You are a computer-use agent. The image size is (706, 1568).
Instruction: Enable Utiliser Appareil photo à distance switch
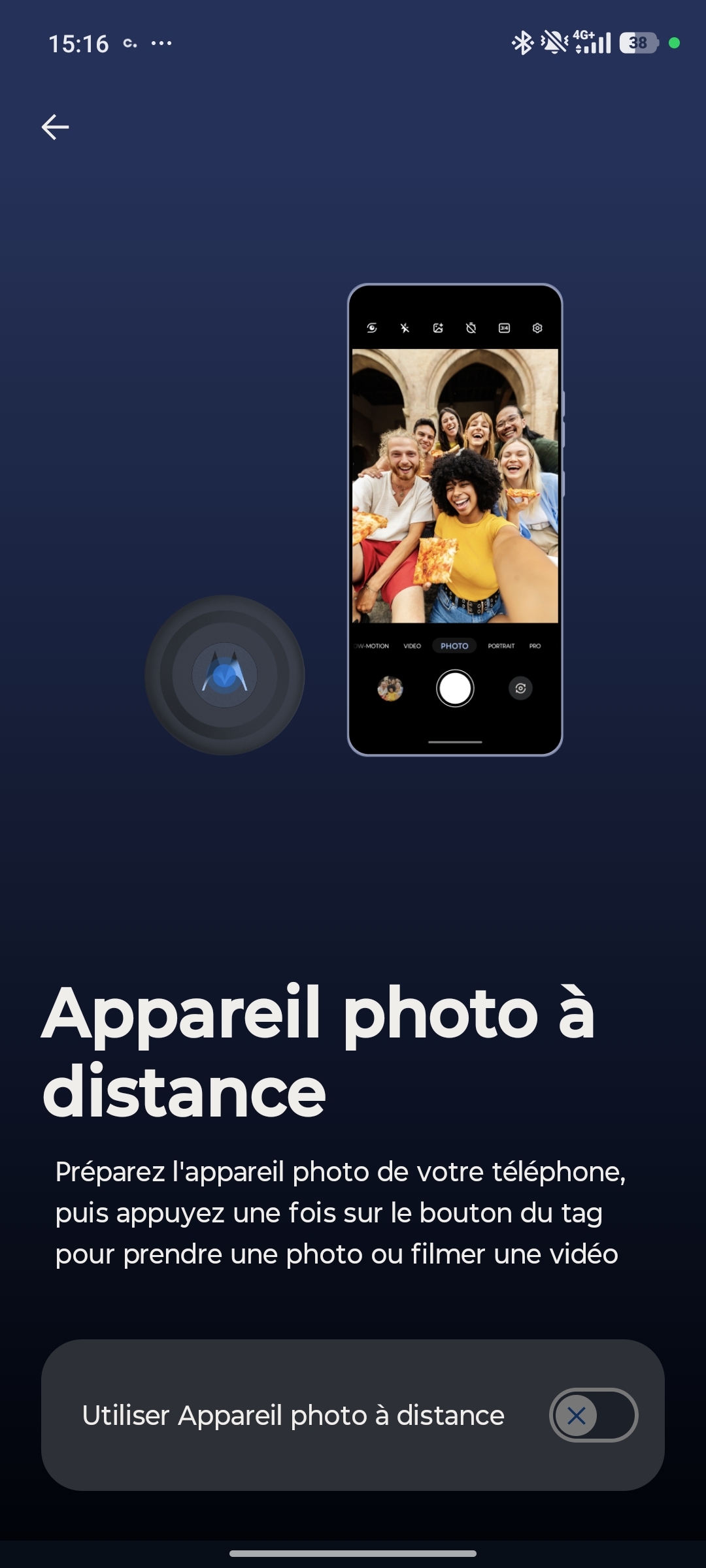point(593,1415)
